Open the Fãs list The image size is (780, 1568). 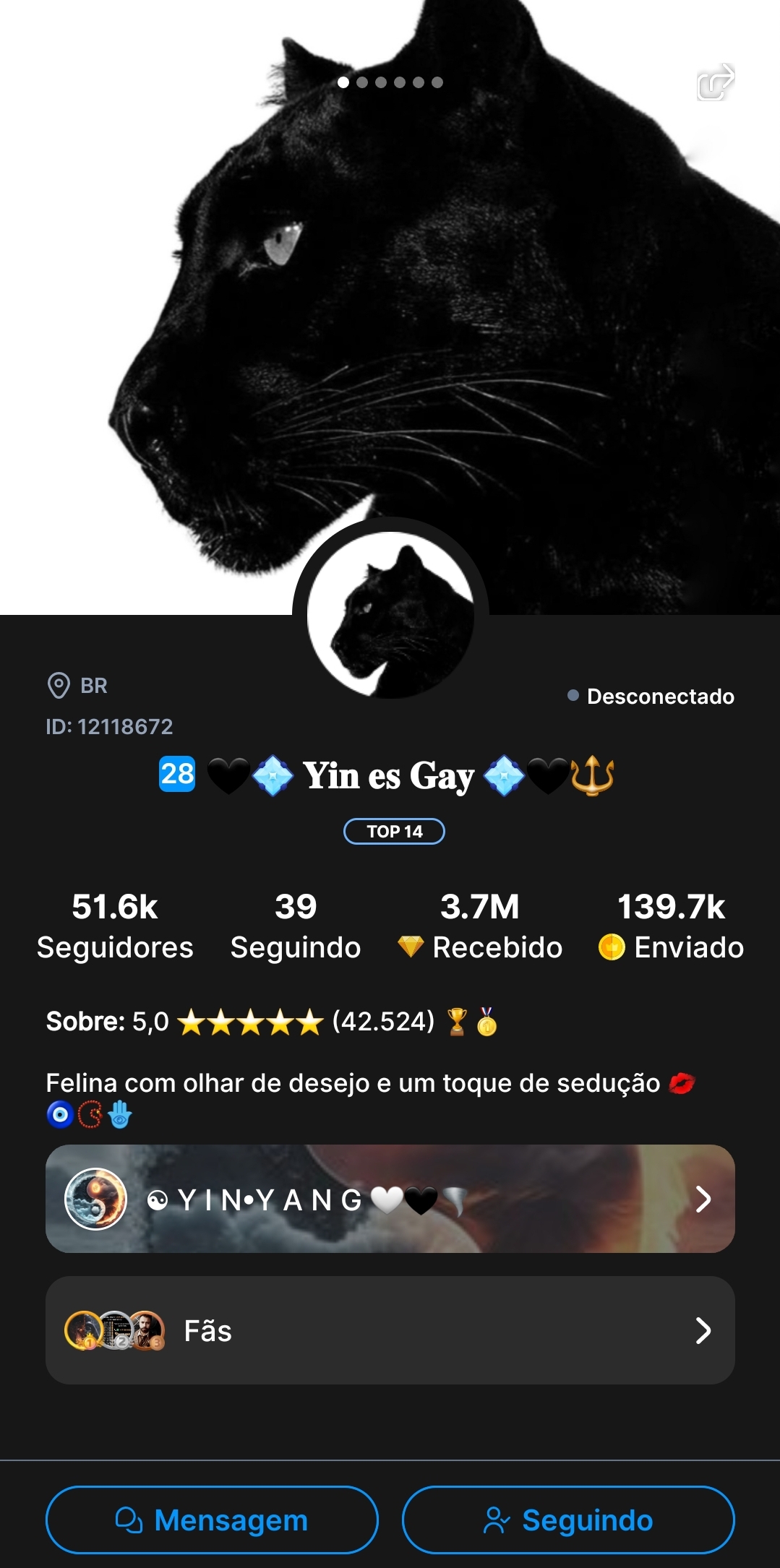coord(390,1330)
